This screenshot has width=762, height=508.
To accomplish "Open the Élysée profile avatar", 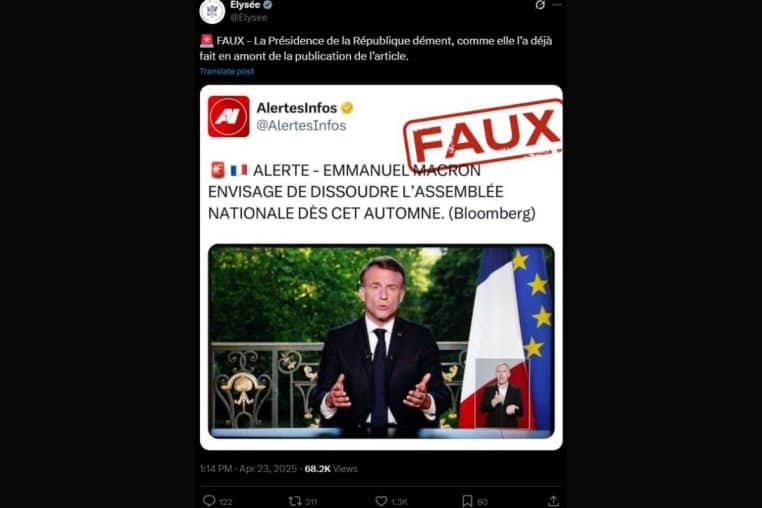I will [x=212, y=10].
